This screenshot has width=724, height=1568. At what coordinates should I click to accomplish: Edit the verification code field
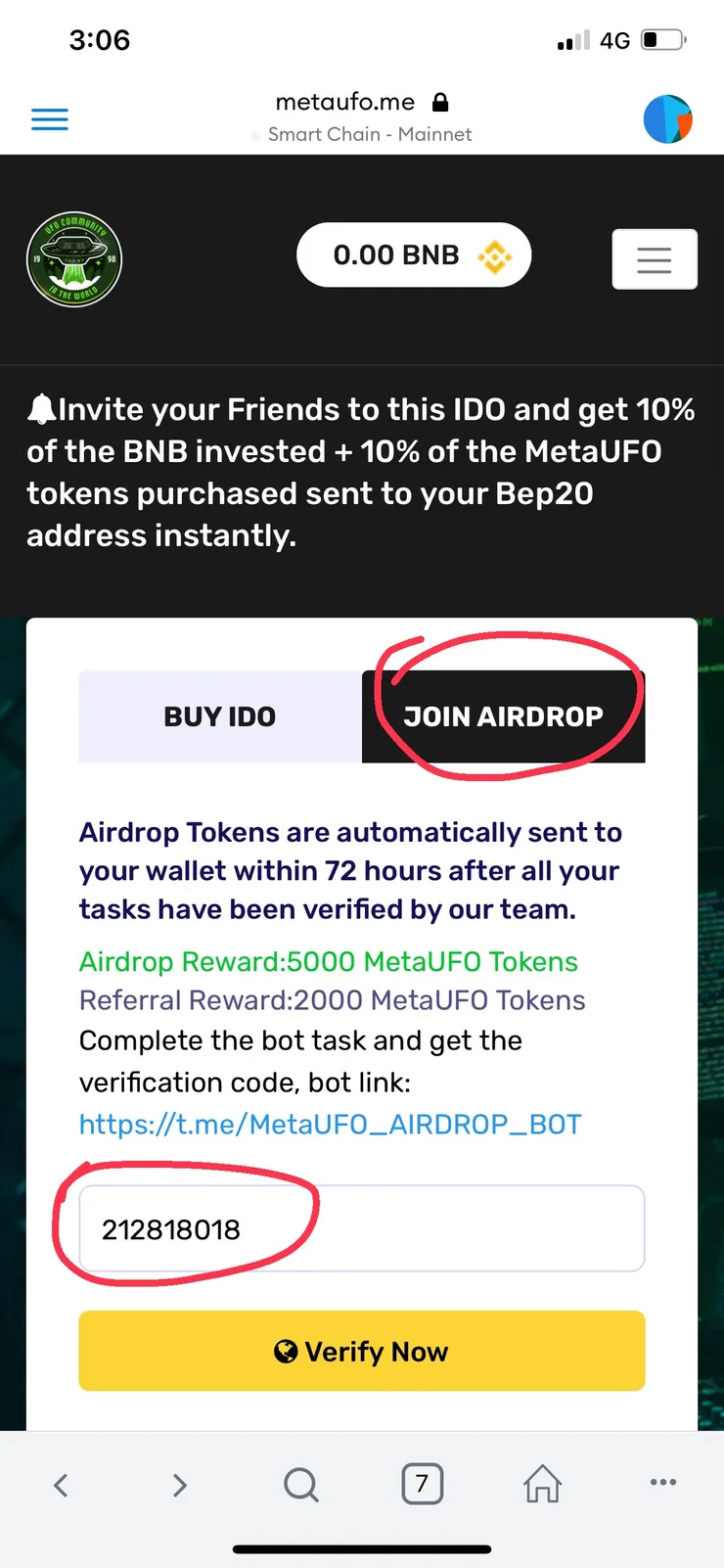point(361,1228)
